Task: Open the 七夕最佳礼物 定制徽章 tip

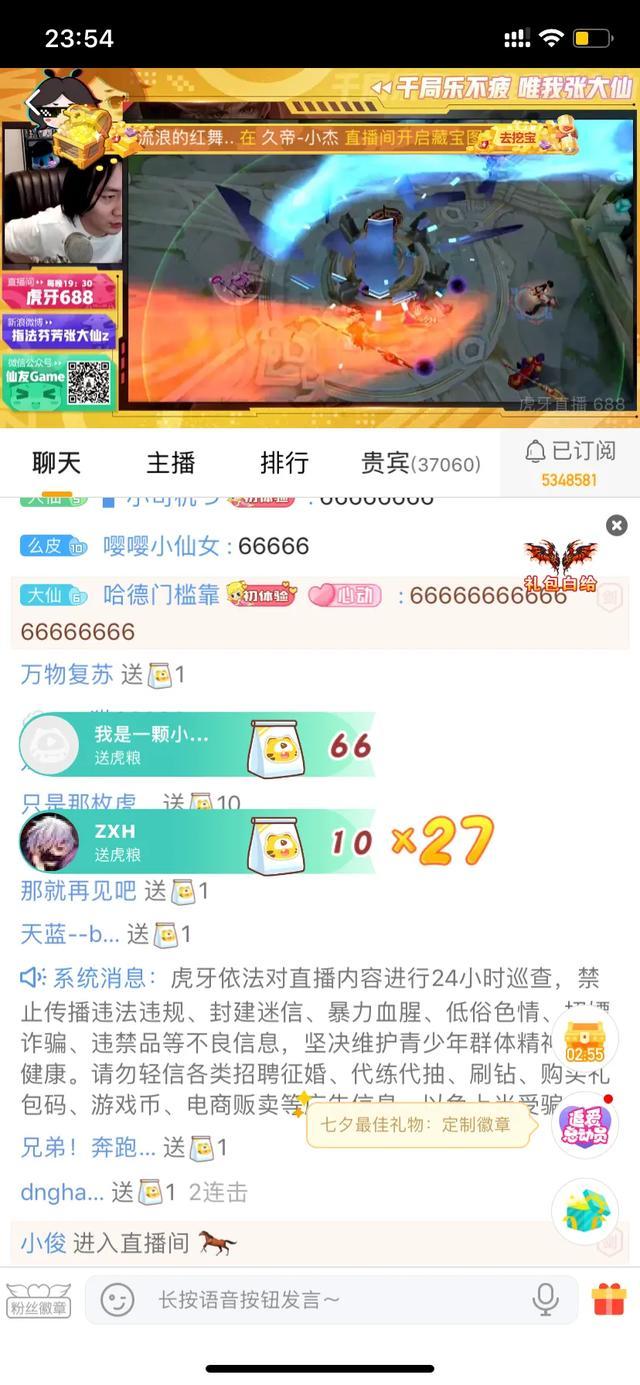Action: tap(415, 1124)
